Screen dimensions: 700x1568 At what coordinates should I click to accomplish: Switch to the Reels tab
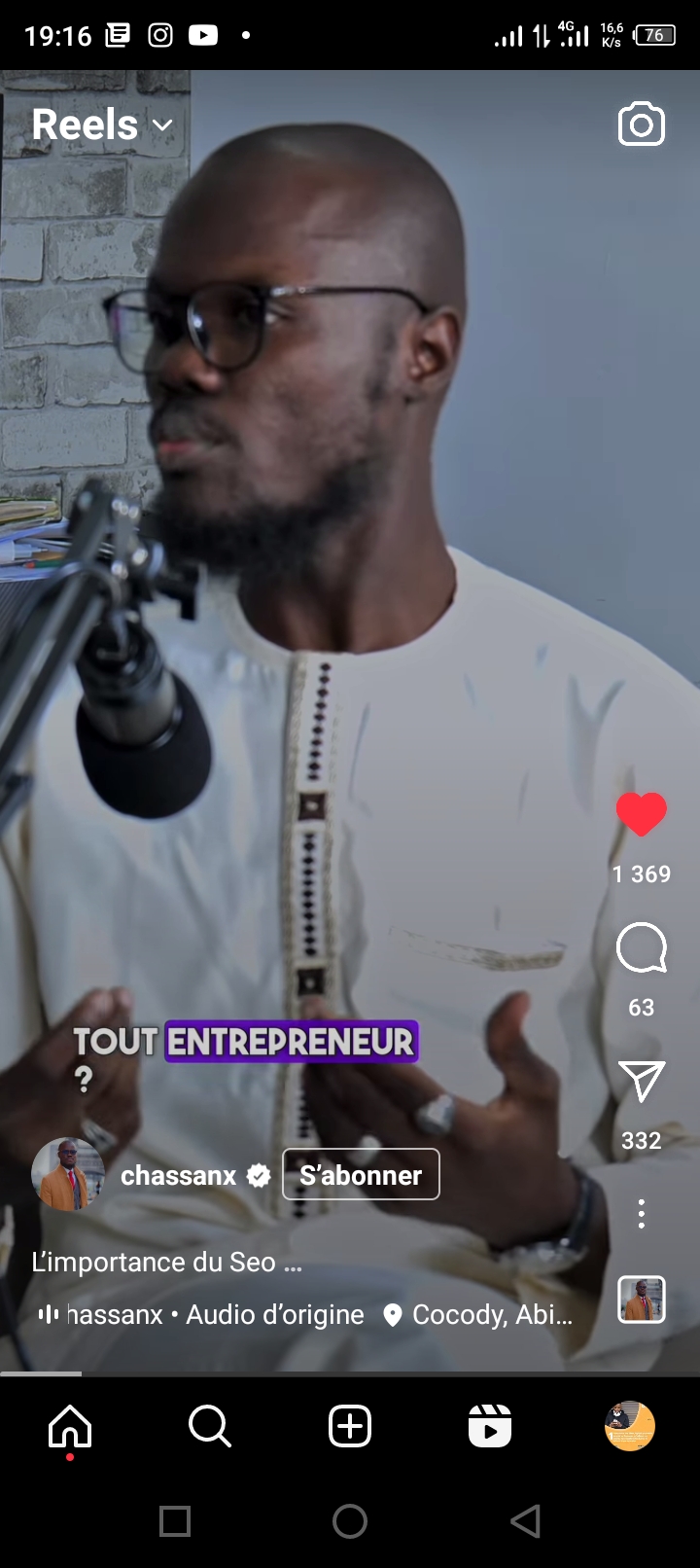coord(490,1427)
